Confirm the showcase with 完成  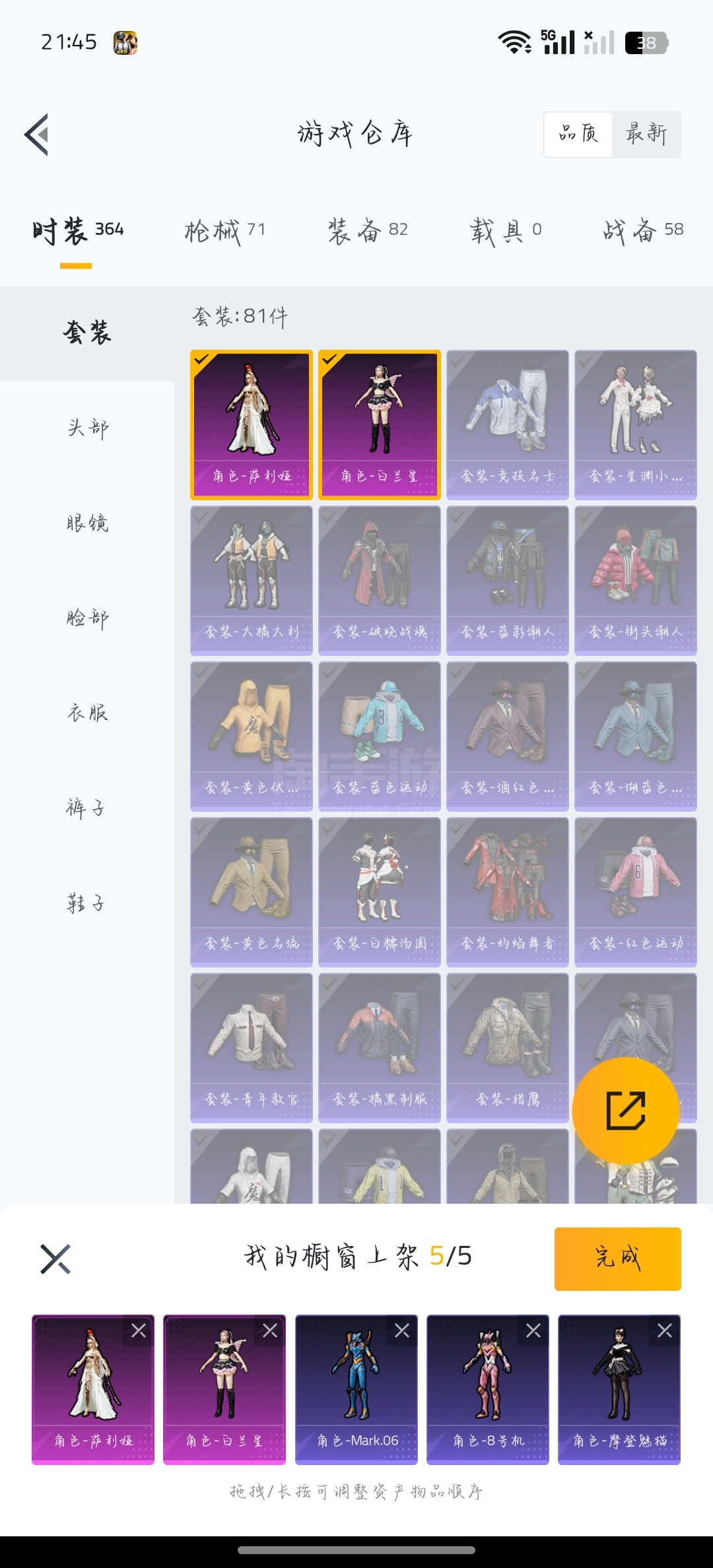618,1258
